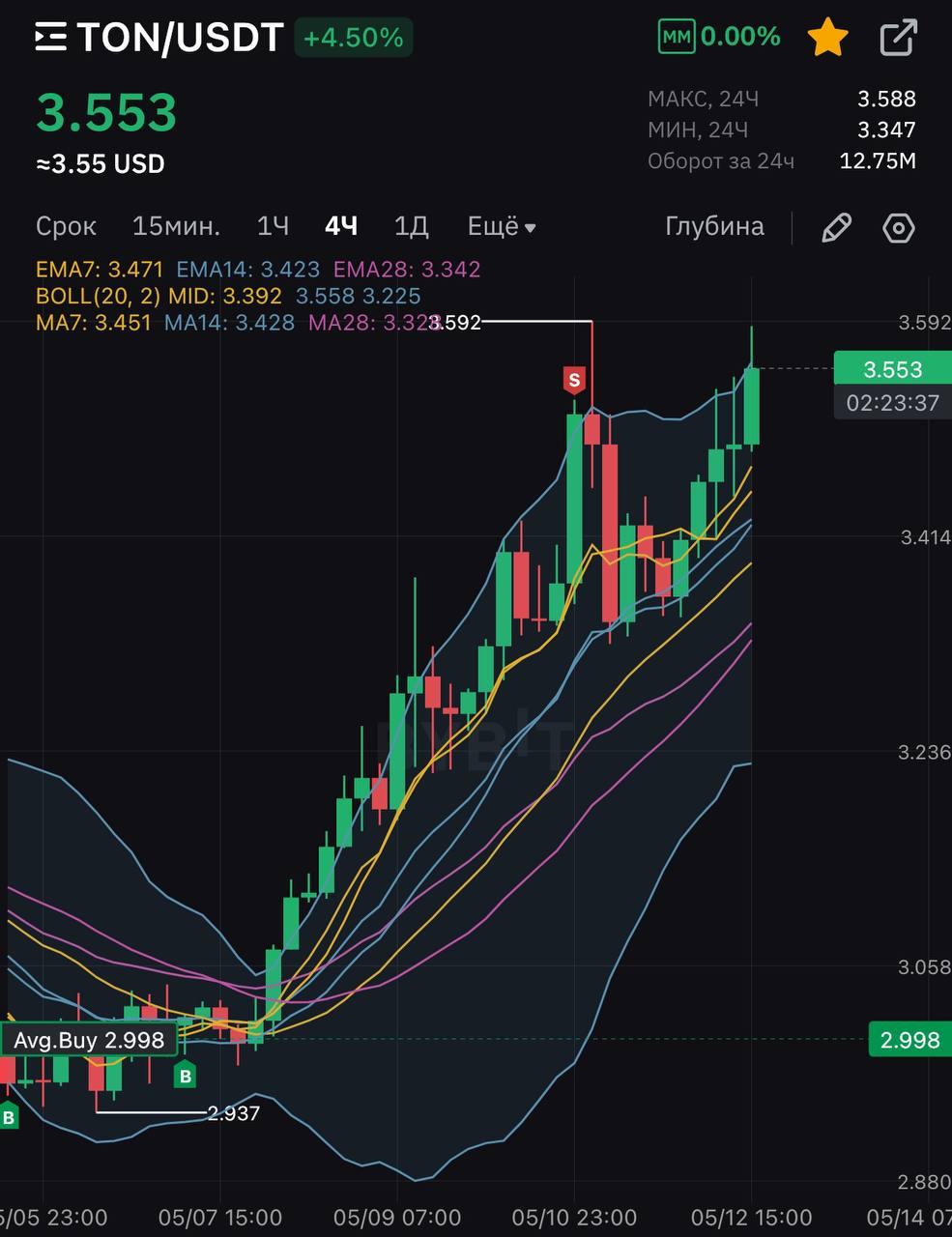Select the 4Ч timeframe

341,226
